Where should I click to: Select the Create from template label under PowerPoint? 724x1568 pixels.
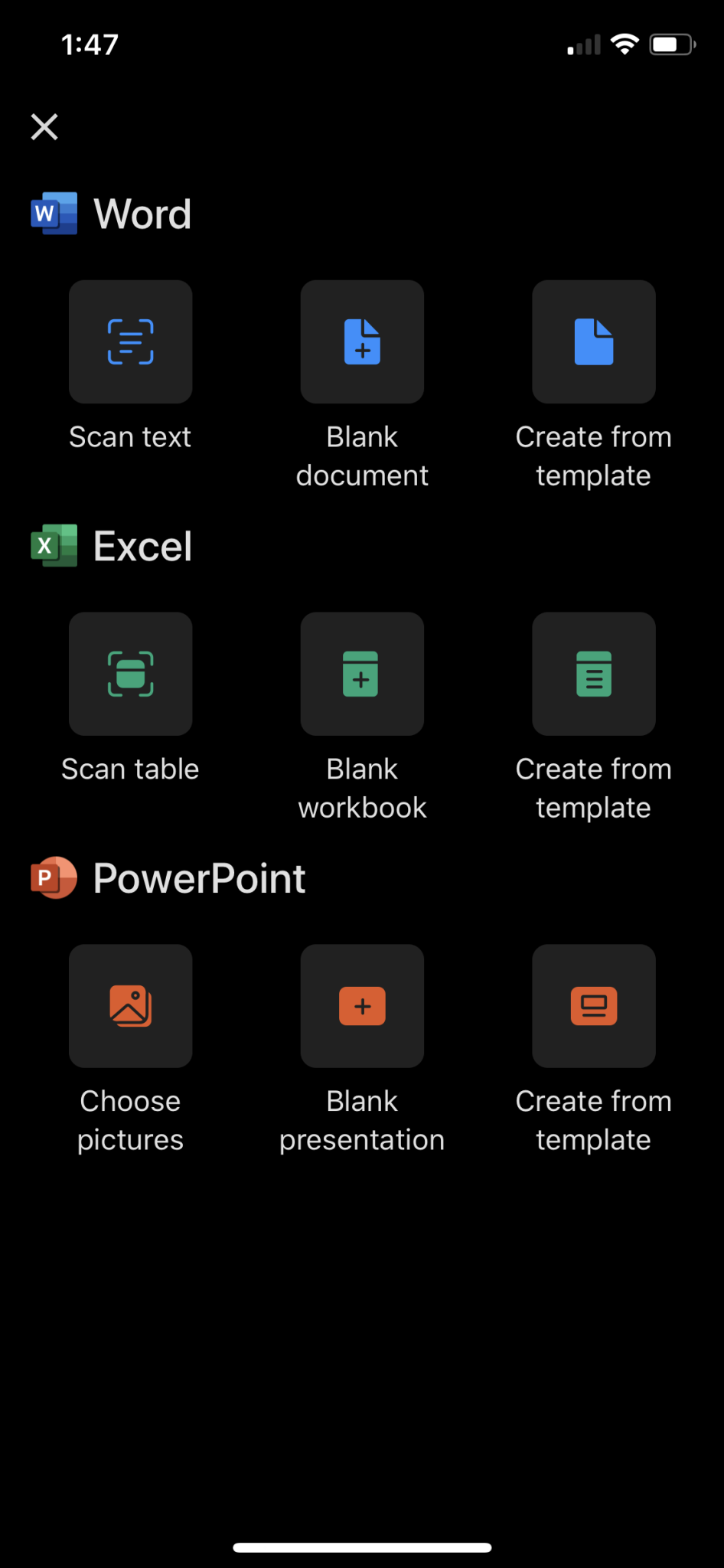pos(593,1119)
